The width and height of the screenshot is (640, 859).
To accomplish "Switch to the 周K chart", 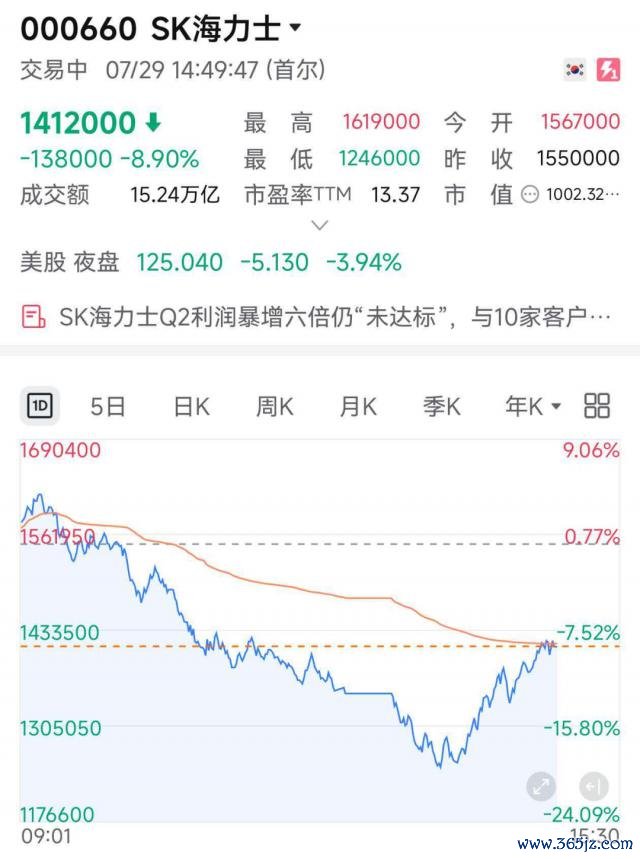I will (x=275, y=406).
